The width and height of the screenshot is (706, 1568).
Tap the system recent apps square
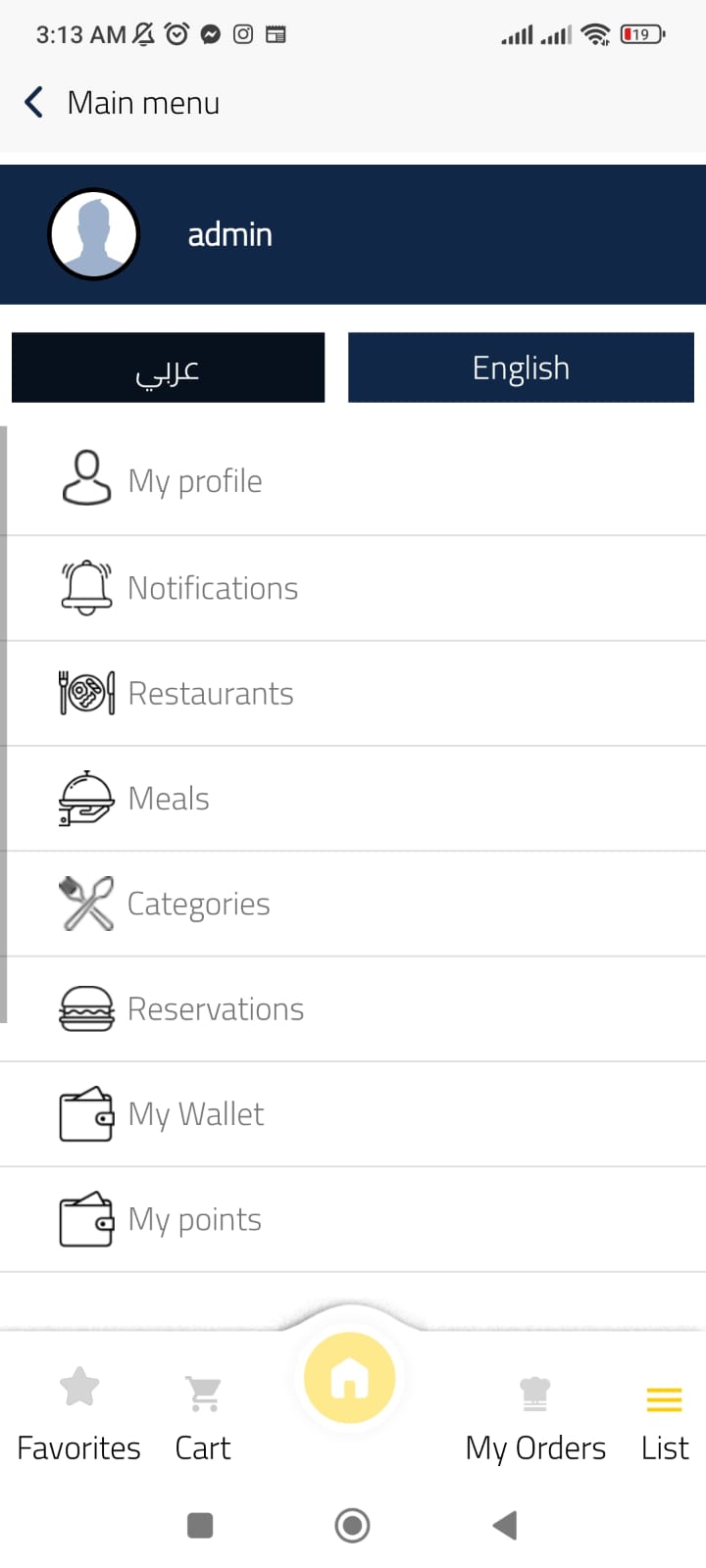200,1525
